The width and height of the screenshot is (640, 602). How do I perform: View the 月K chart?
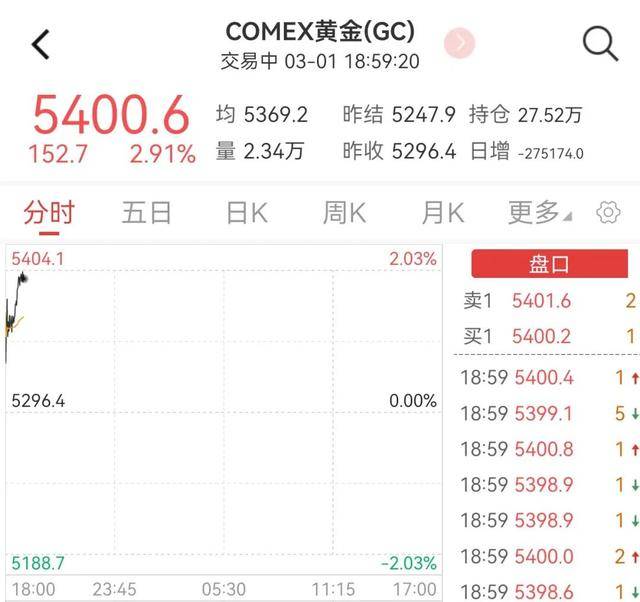[442, 212]
